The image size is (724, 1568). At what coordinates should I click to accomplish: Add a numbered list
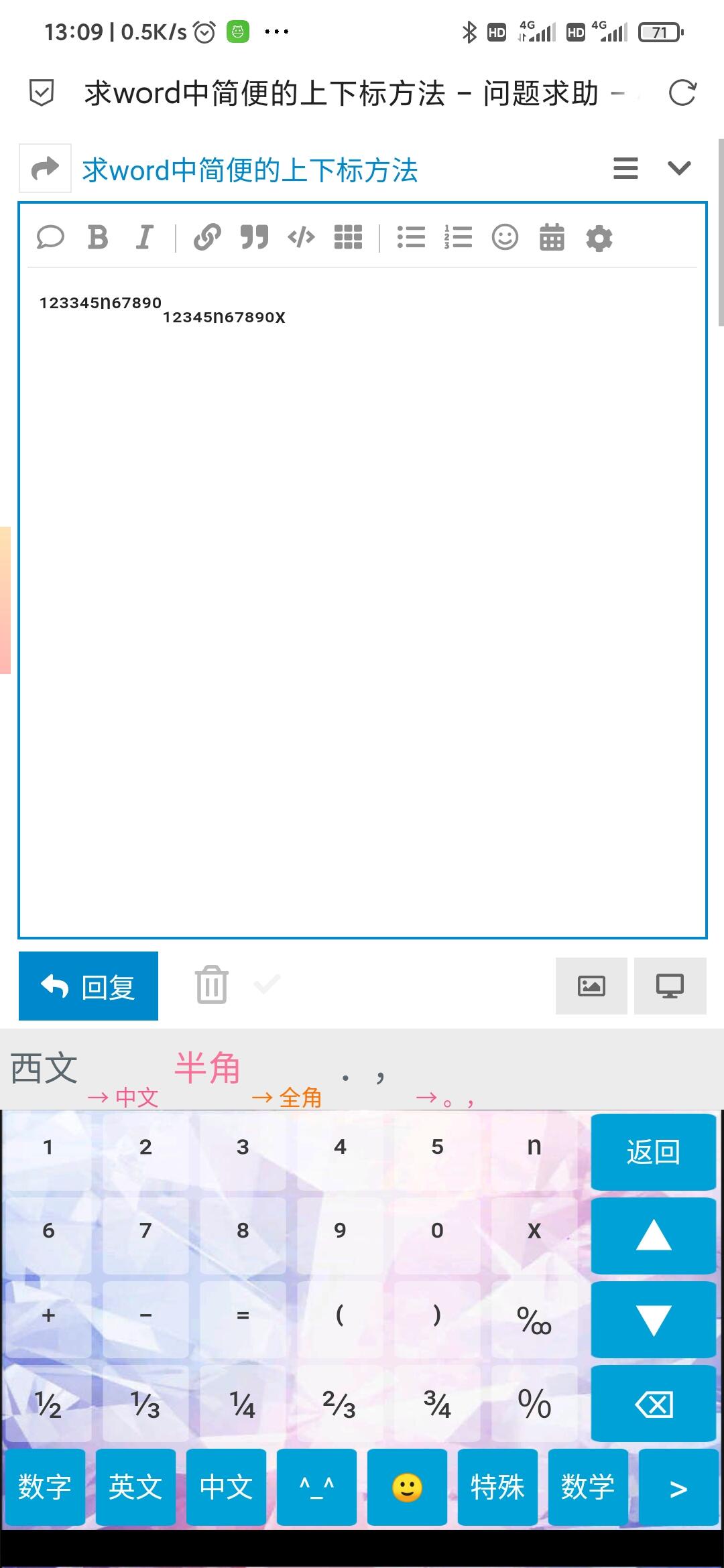tap(458, 237)
